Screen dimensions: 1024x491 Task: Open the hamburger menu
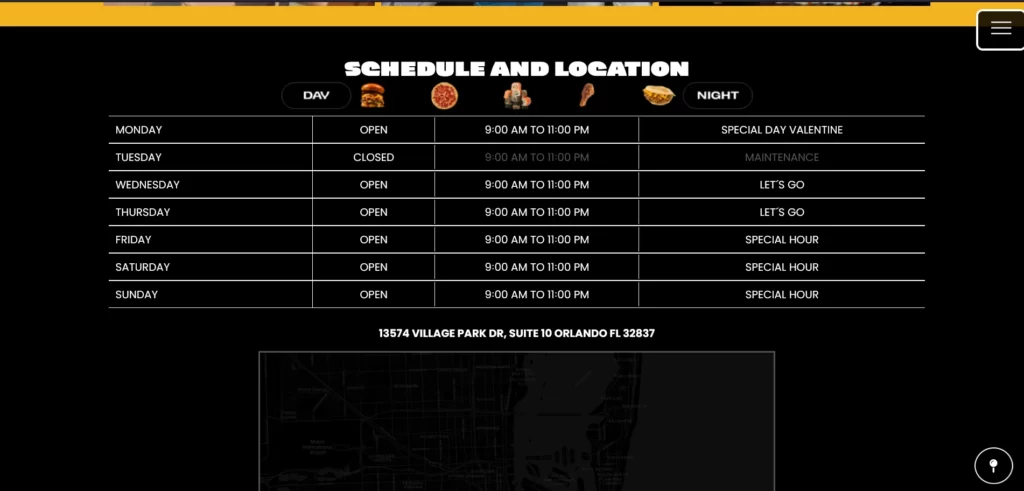1000,29
